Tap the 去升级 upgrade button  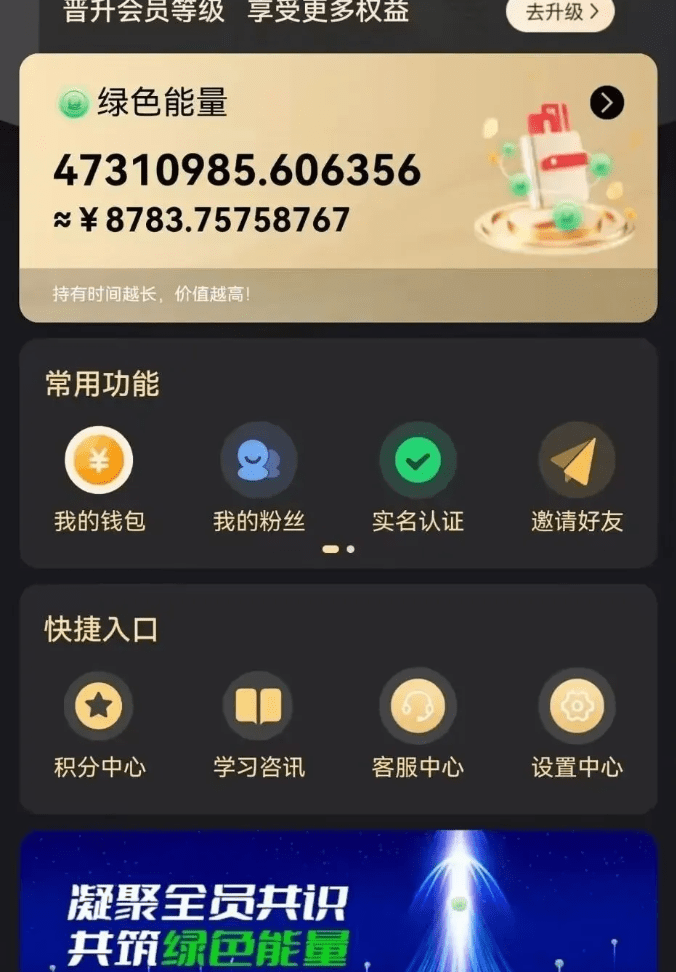pos(560,13)
